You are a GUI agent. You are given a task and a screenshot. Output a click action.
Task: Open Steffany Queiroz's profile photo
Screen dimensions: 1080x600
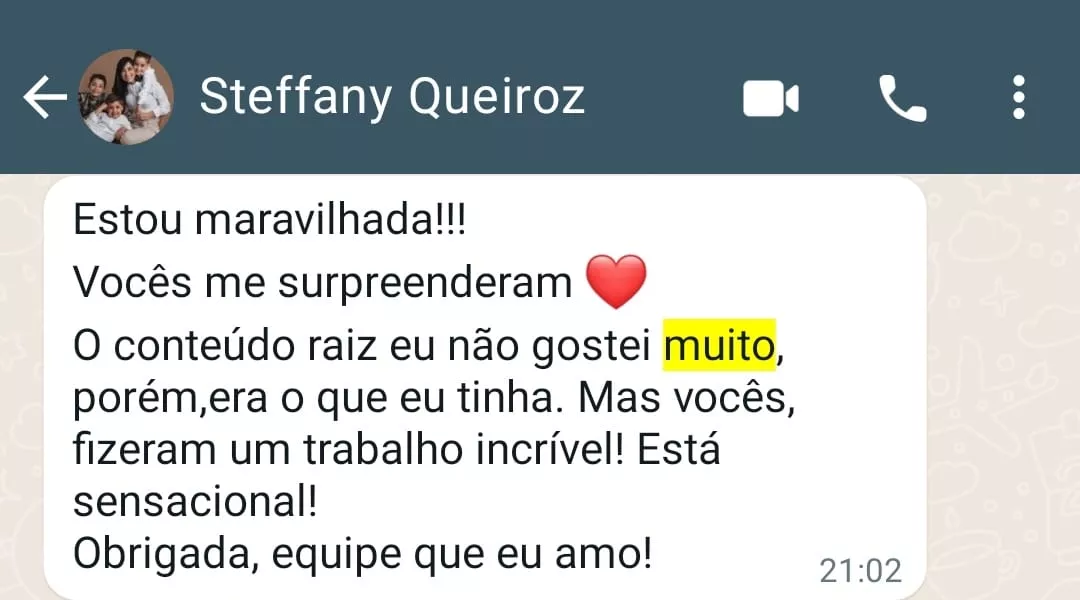(x=126, y=97)
